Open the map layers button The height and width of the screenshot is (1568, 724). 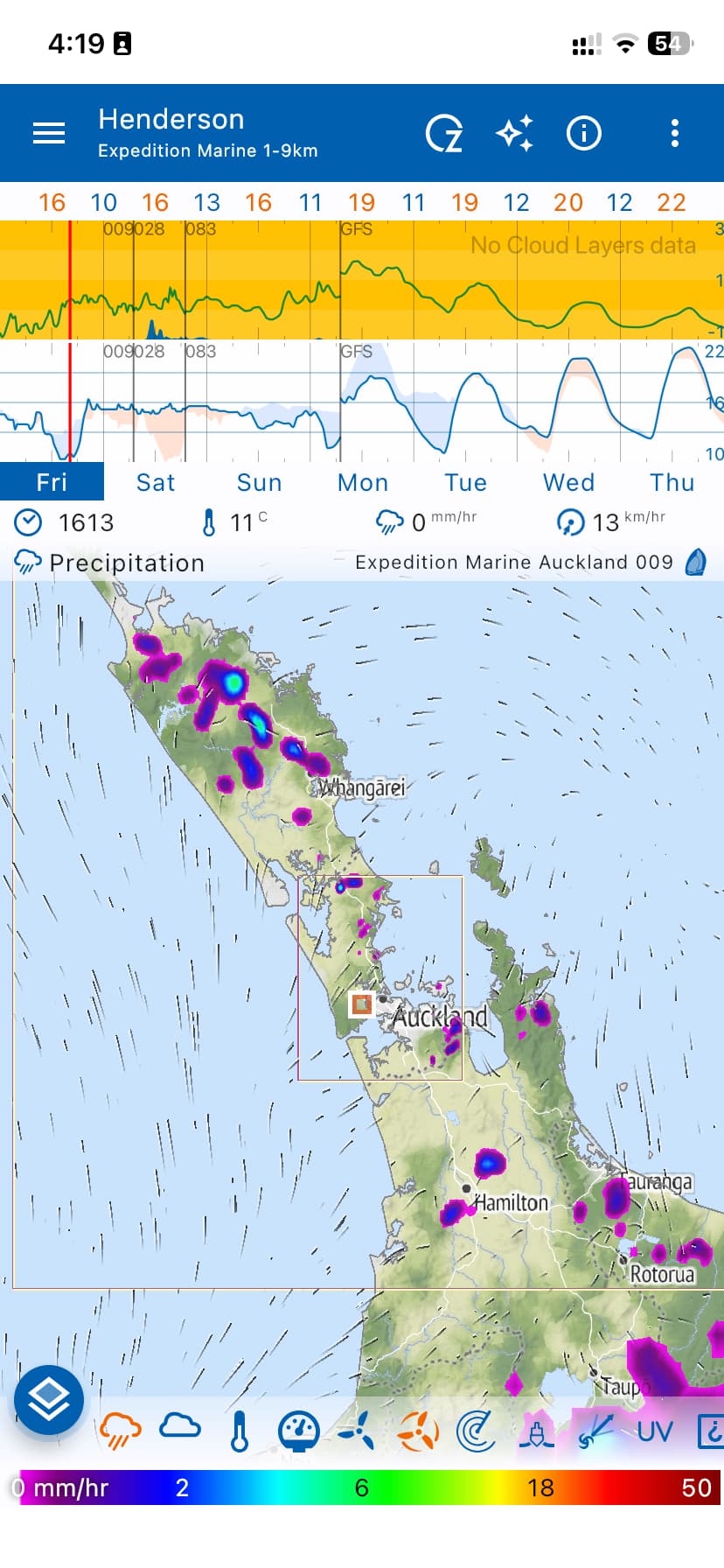pos(49,1400)
